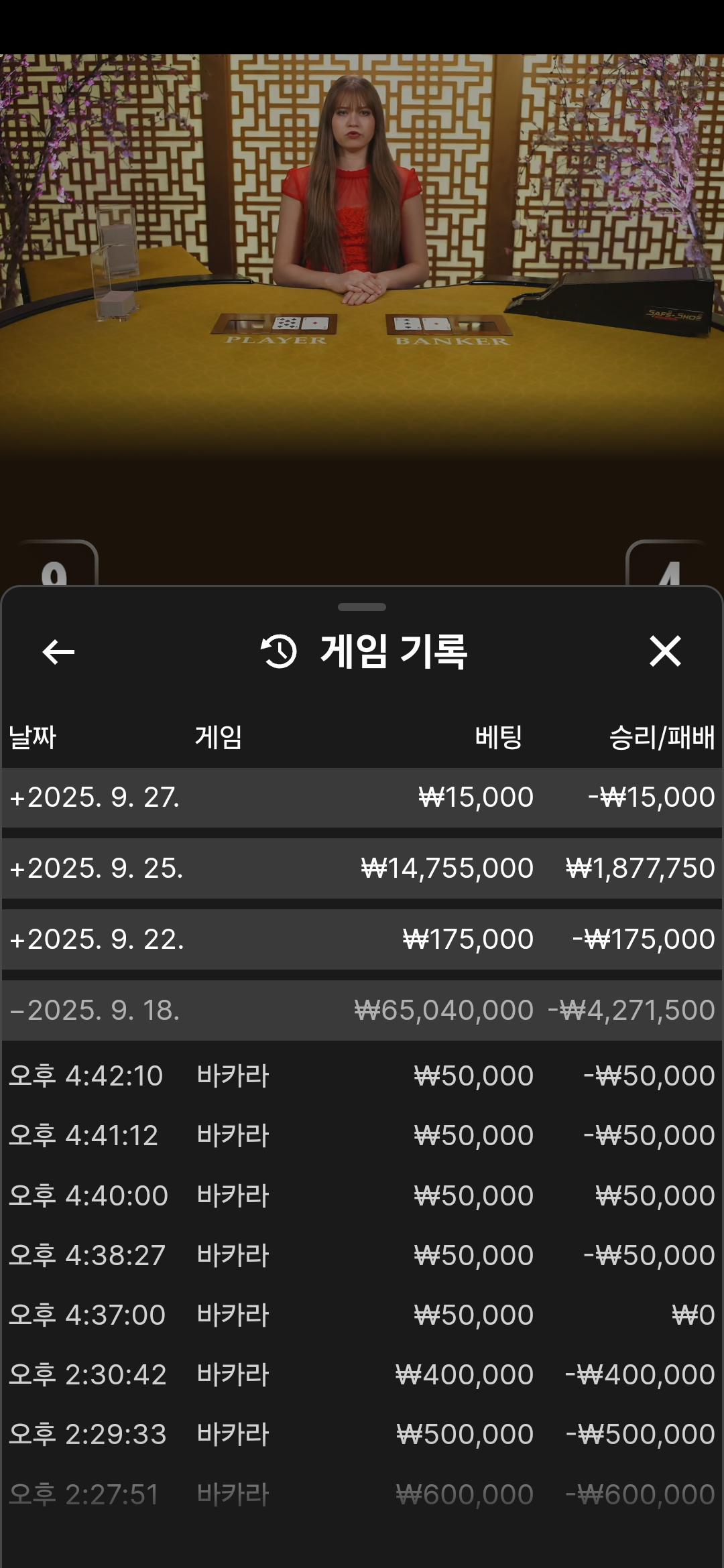Screen dimensions: 724x1568
Task: Expand the 2025. 9. 27. date row
Action: [x=362, y=797]
